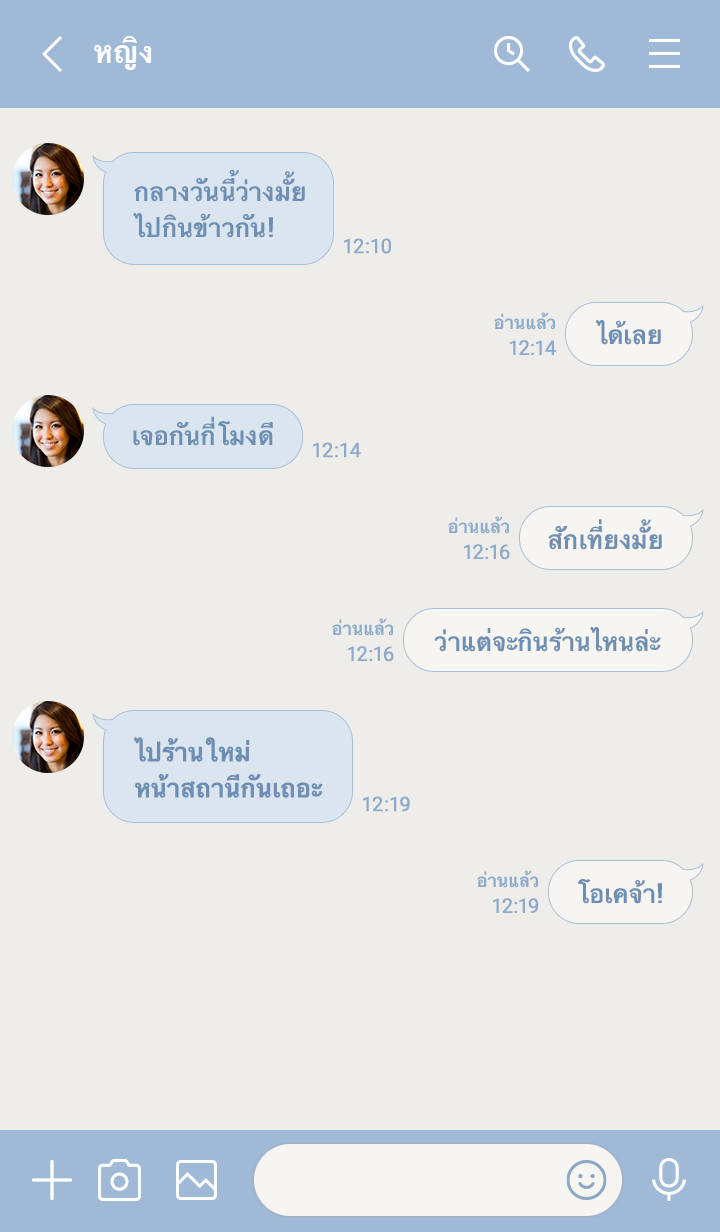Focus the message text field
The height and width of the screenshot is (1232, 720).
pos(405,1181)
